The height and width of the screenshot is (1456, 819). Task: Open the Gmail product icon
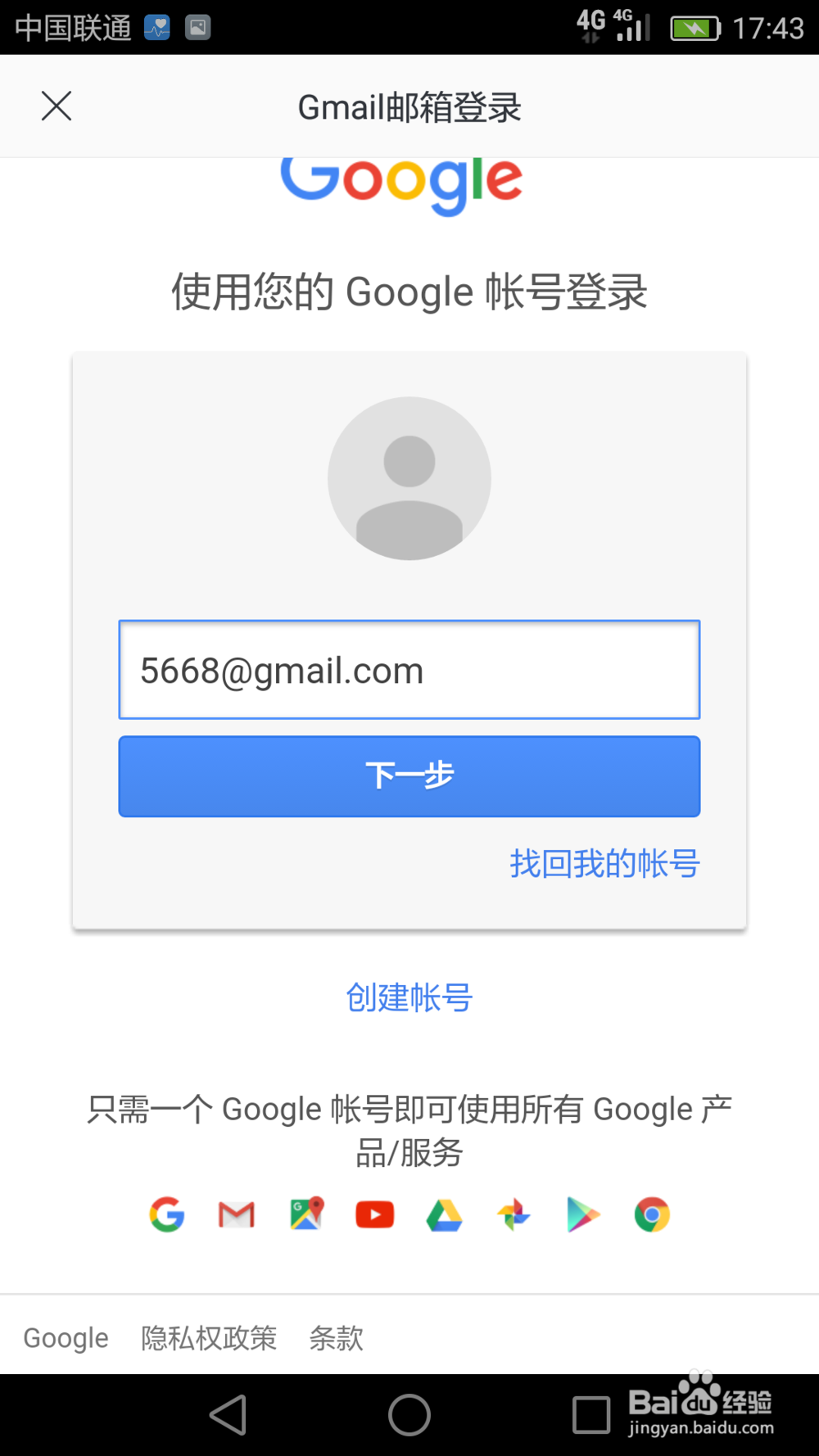(236, 1215)
